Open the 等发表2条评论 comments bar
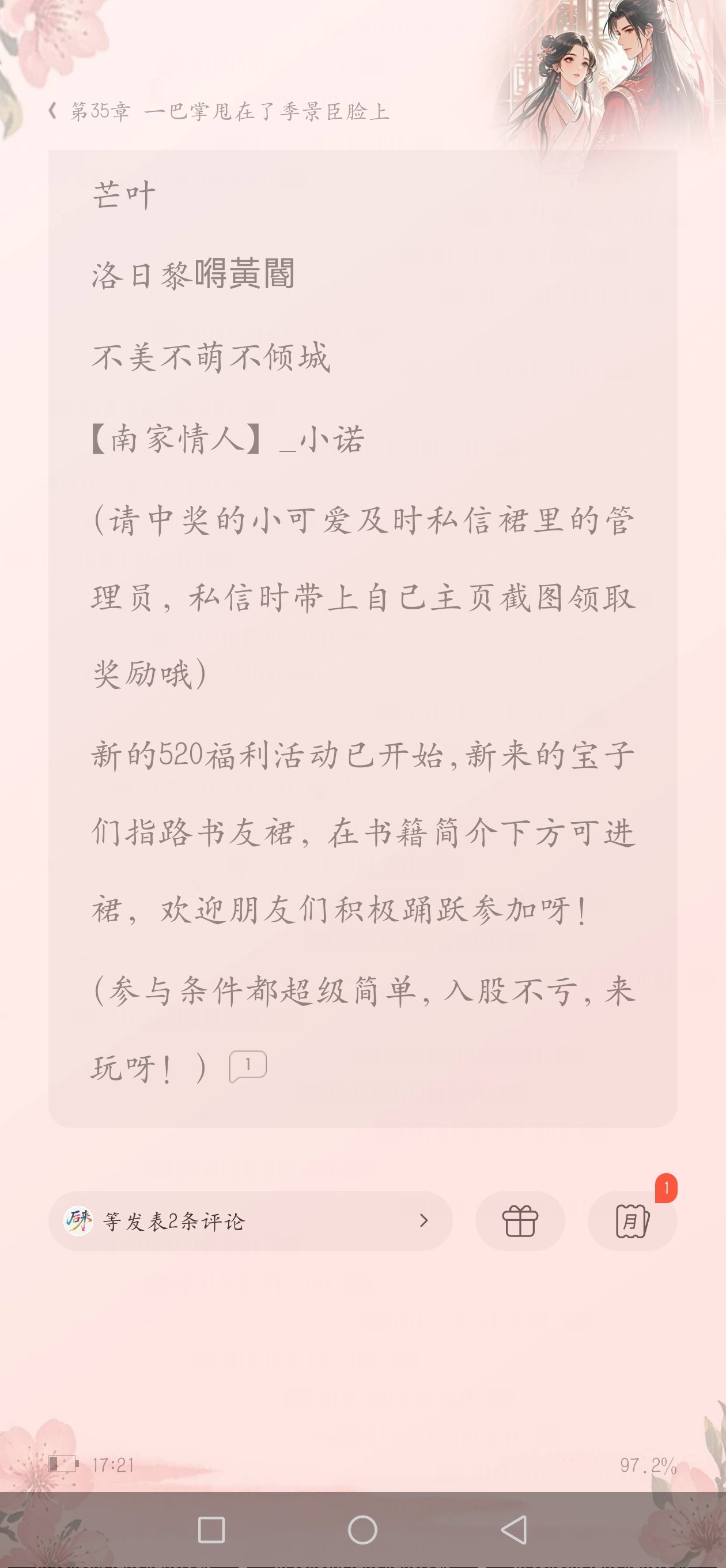Image resolution: width=726 pixels, height=1568 pixels. (x=250, y=1221)
